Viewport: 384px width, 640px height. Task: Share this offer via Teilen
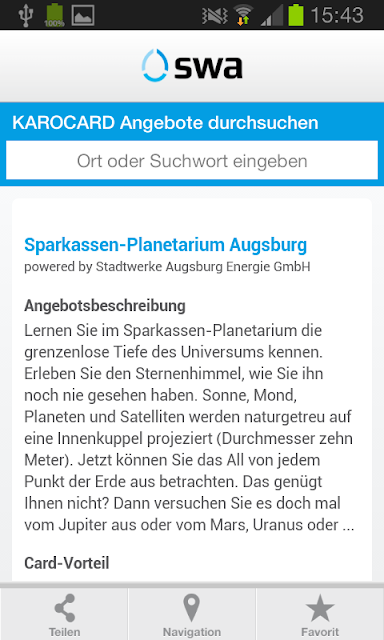tap(64, 614)
